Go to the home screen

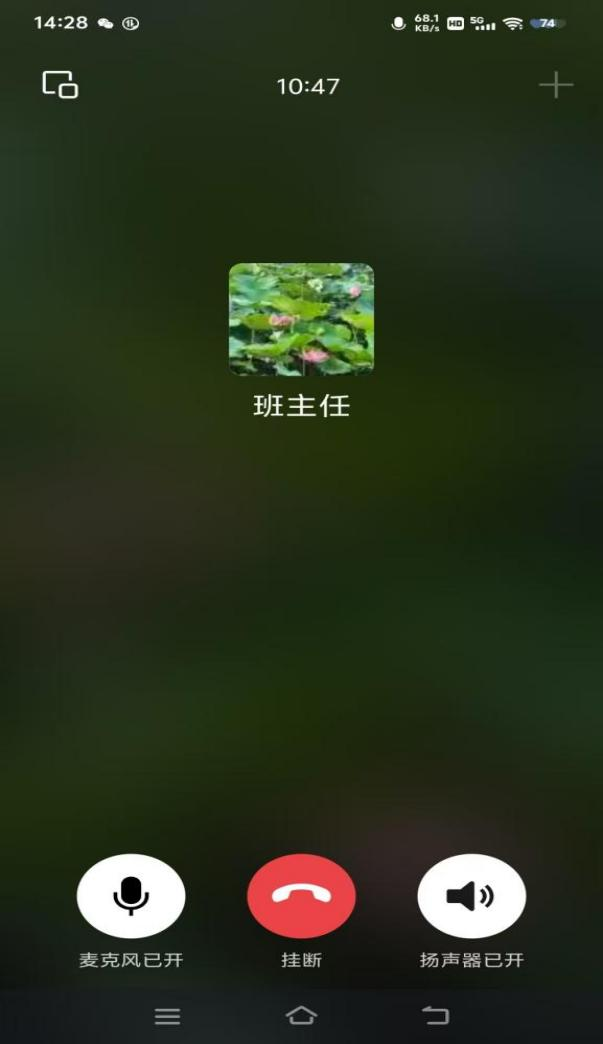pyautogui.click(x=301, y=1016)
